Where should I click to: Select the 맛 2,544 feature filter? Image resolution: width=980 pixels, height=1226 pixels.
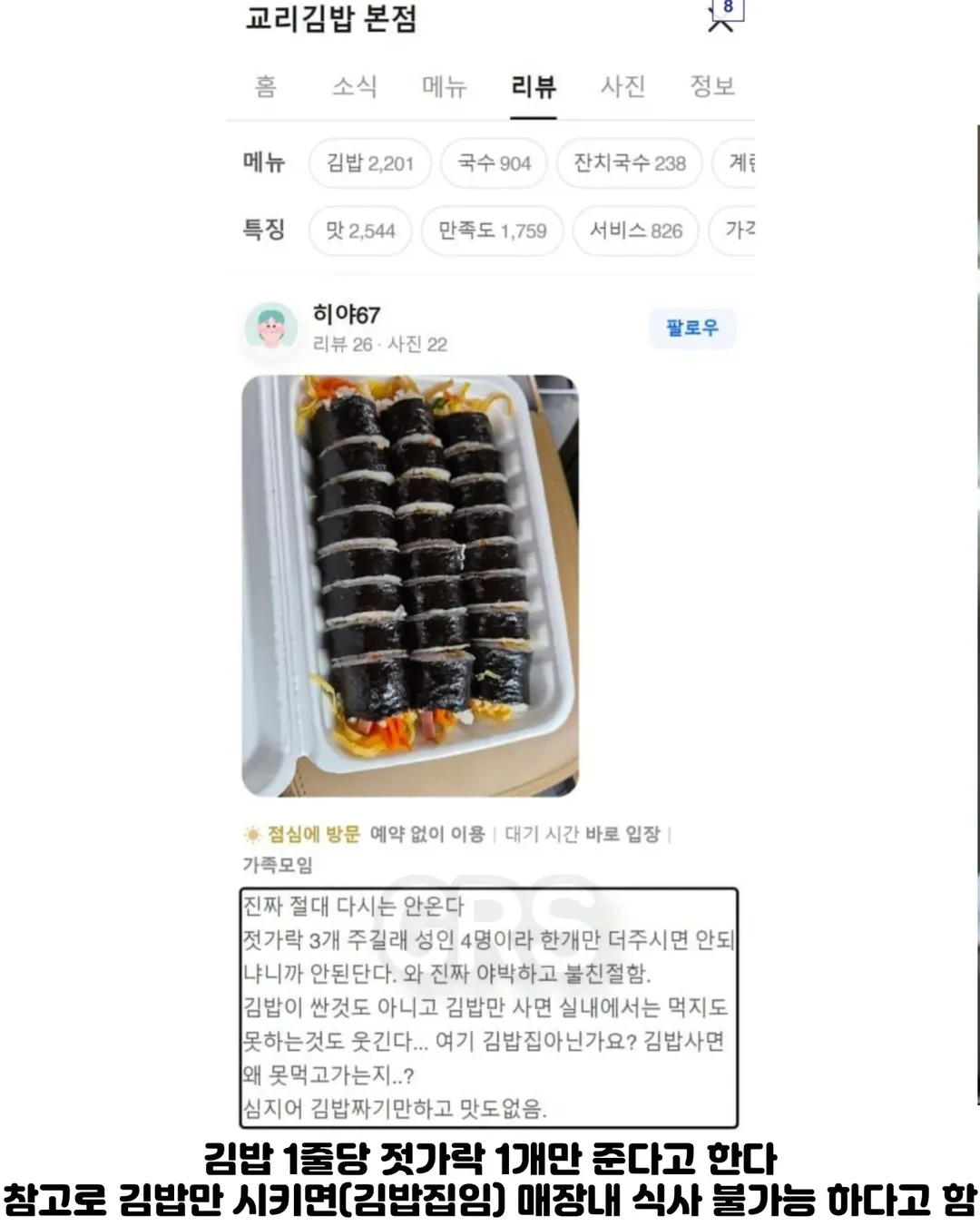tap(361, 230)
